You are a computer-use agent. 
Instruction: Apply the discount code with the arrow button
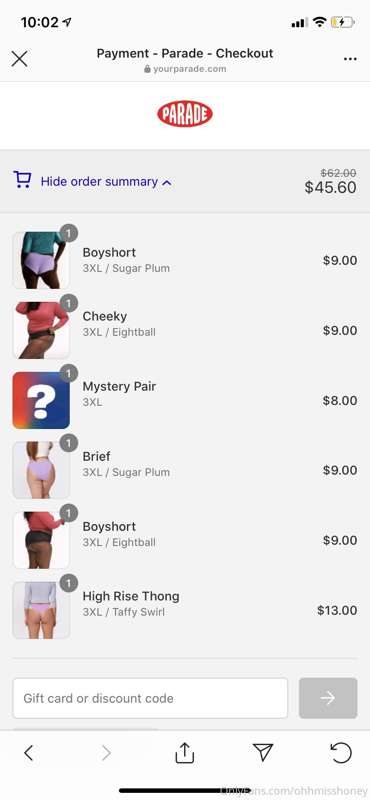[x=328, y=698]
